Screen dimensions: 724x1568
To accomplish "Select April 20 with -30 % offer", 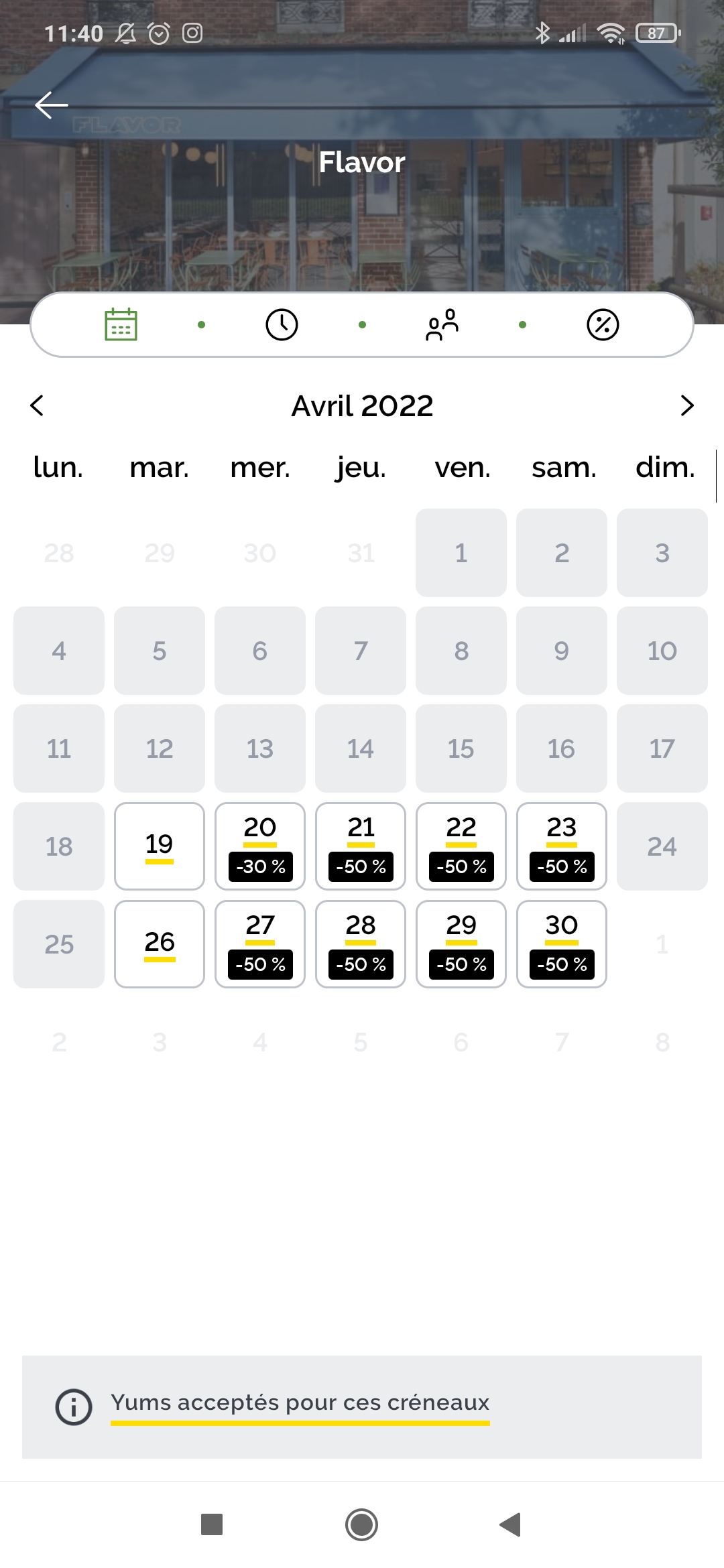I will (x=260, y=846).
